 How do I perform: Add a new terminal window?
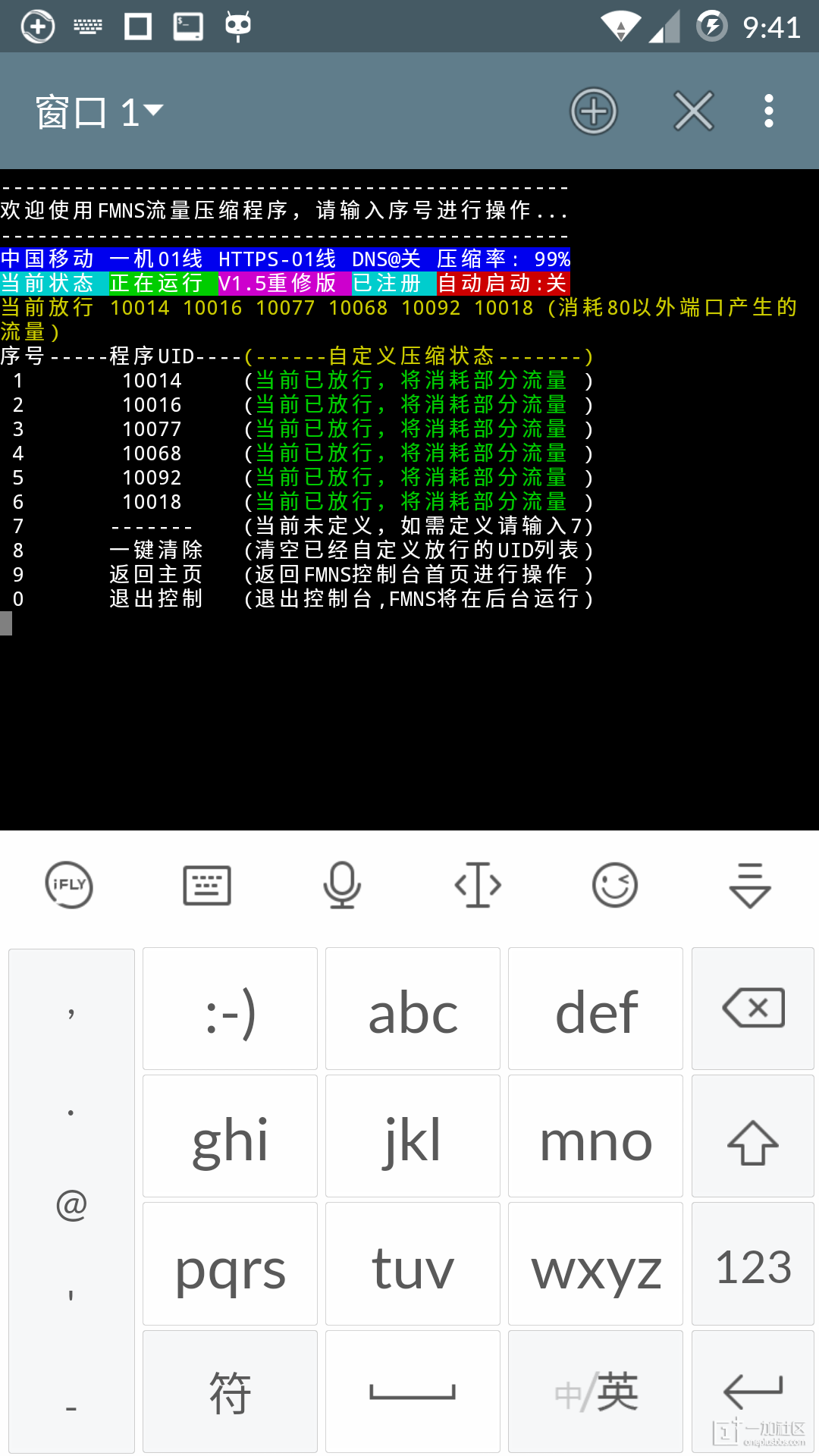click(594, 111)
